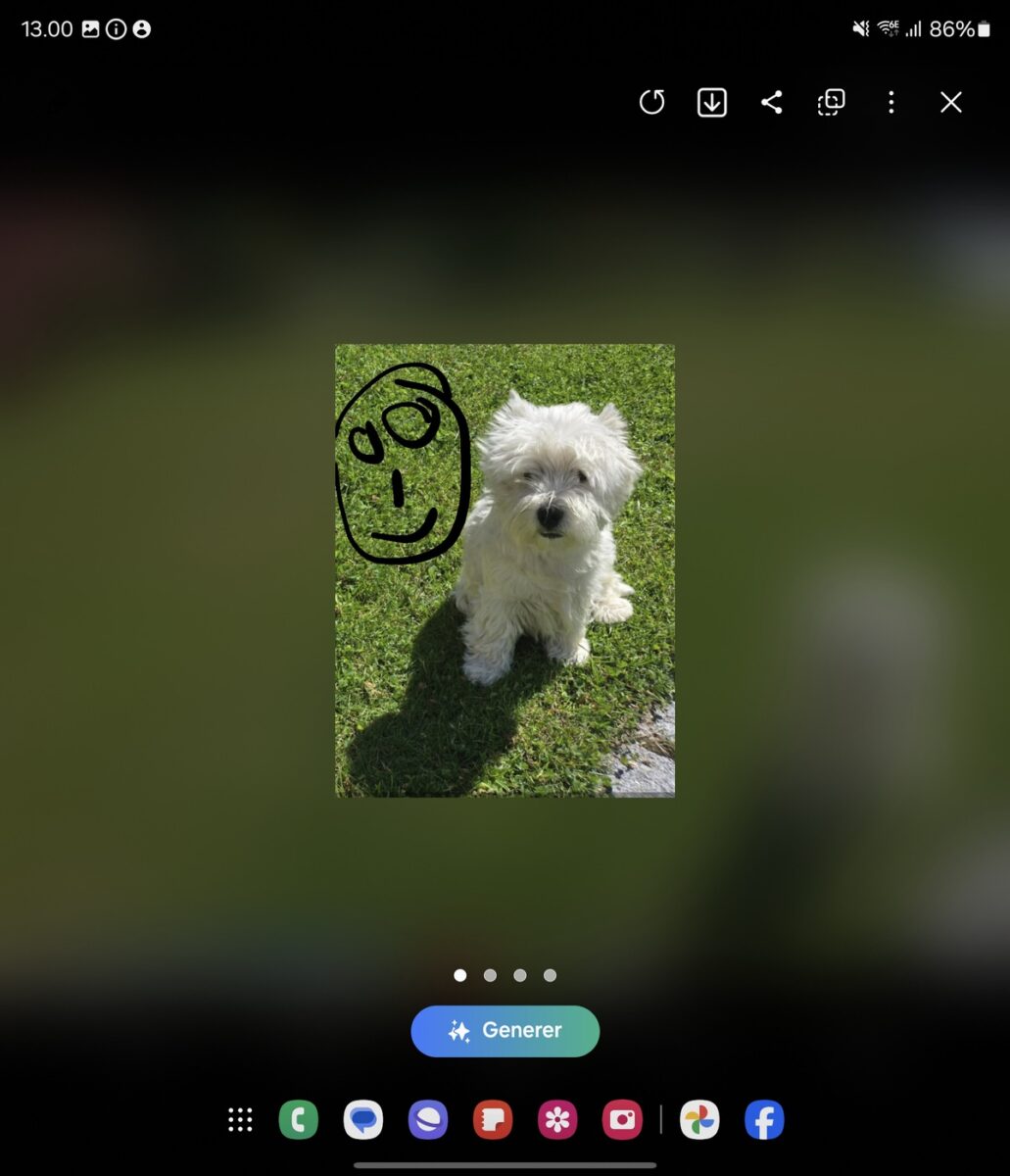The height and width of the screenshot is (1176, 1010).
Task: Close the sketch editor
Action: 950,102
